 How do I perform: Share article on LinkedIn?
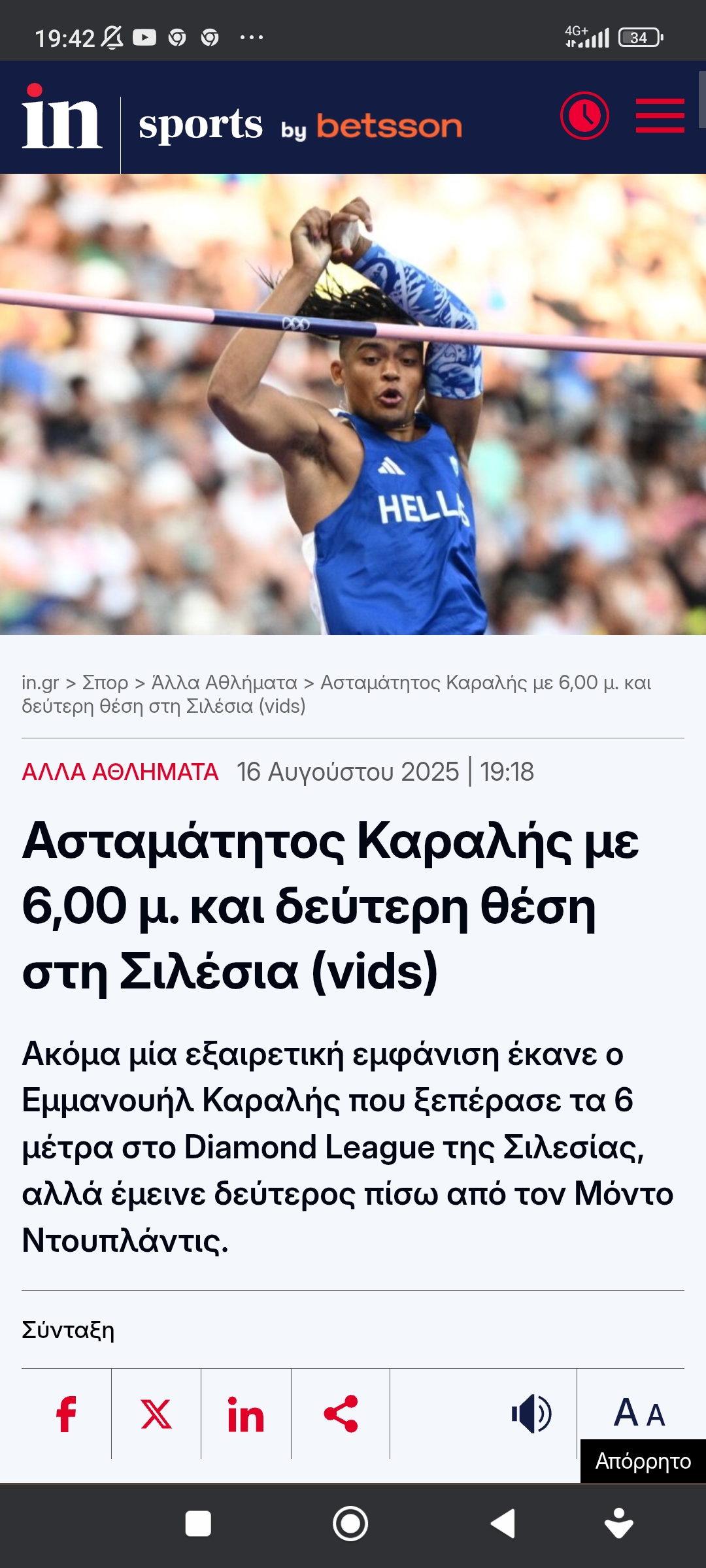click(246, 1414)
